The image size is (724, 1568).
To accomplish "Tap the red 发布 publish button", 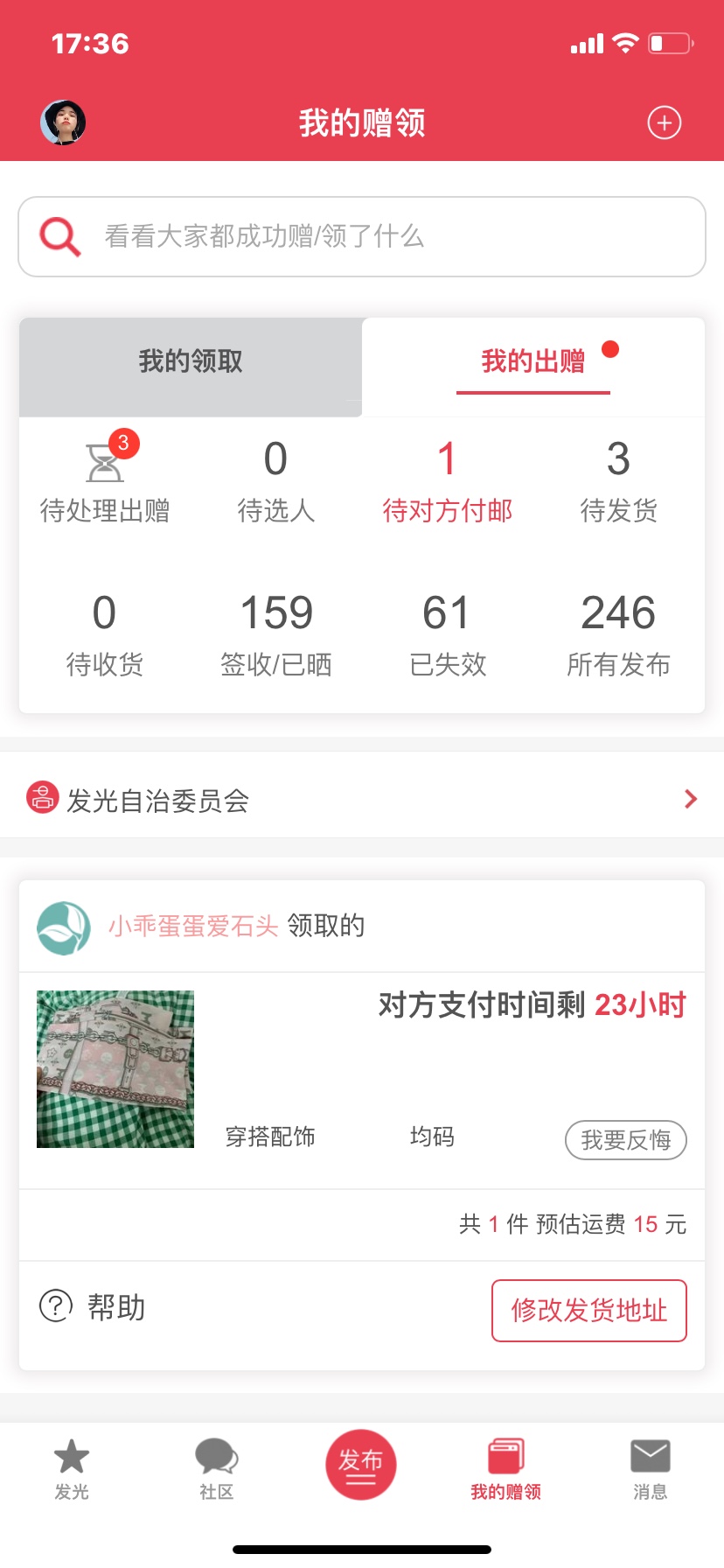I will pyautogui.click(x=361, y=1465).
